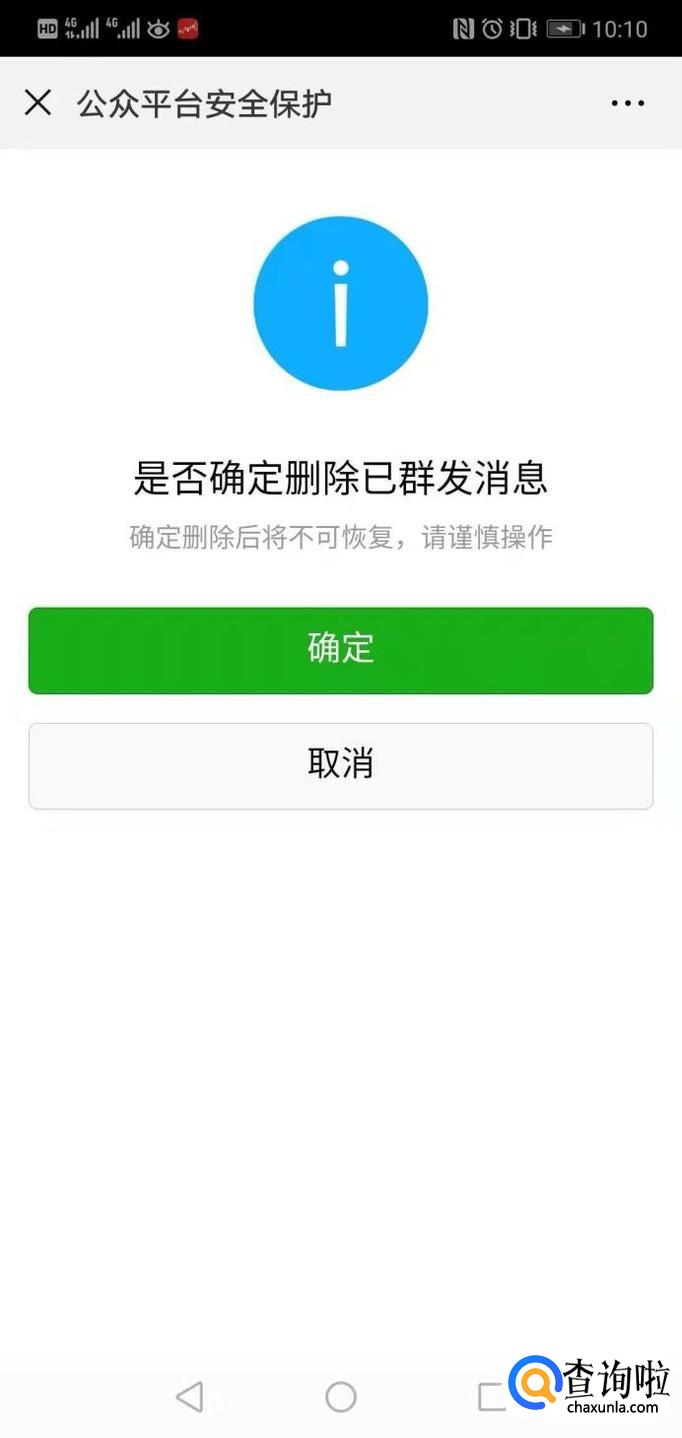The width and height of the screenshot is (682, 1438).
Task: Go to the home screen
Action: point(341,1396)
